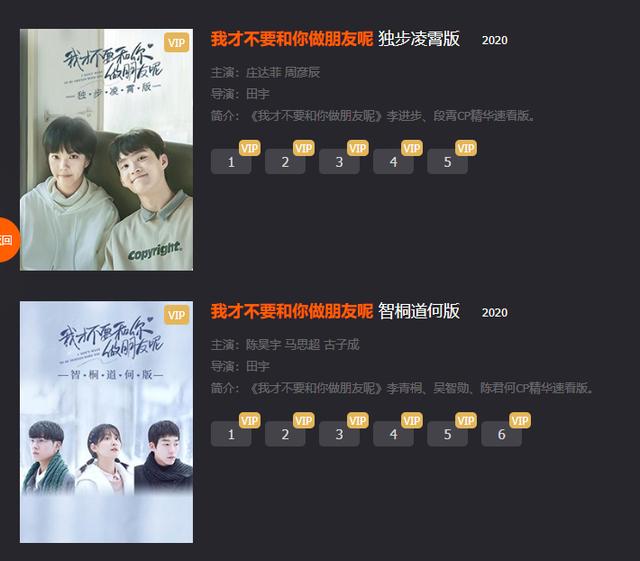
Task: Play episode 2 of 独步凌霄版
Action: [285, 162]
